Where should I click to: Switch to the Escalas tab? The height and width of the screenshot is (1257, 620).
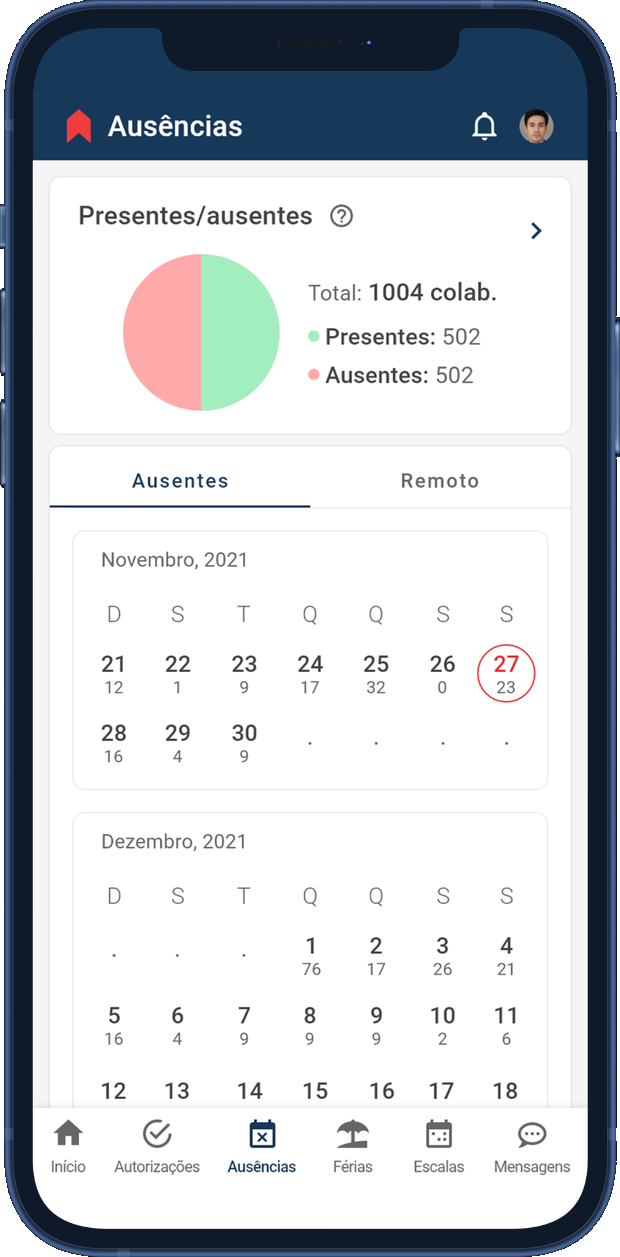(x=439, y=1147)
